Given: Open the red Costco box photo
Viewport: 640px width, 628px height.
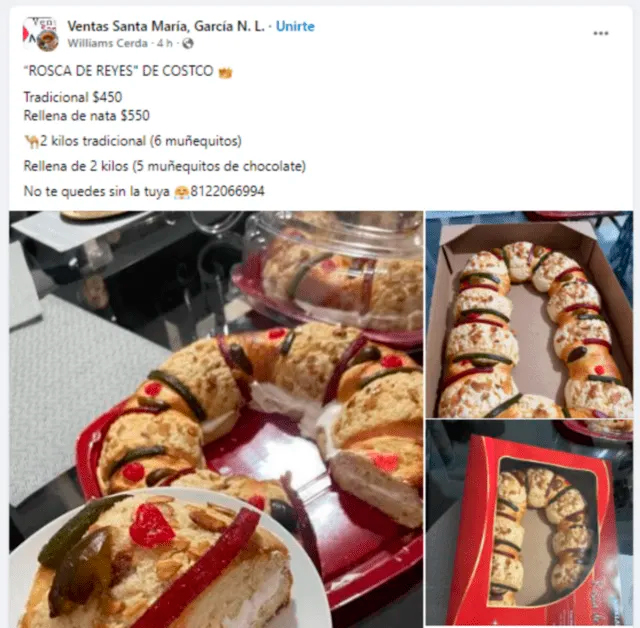Looking at the screenshot, I should (x=529, y=523).
